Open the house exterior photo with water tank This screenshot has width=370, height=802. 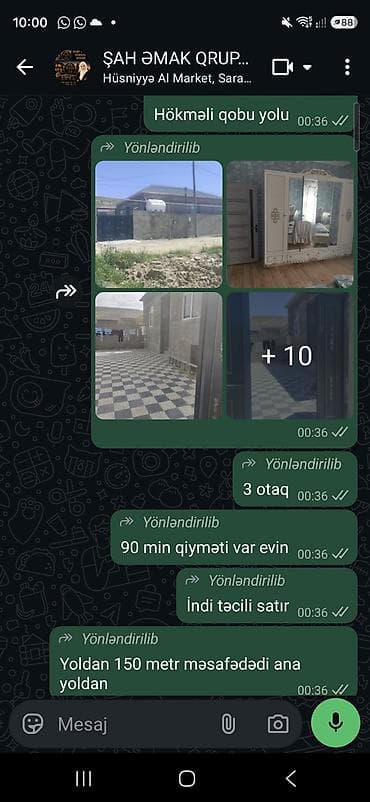tap(159, 225)
